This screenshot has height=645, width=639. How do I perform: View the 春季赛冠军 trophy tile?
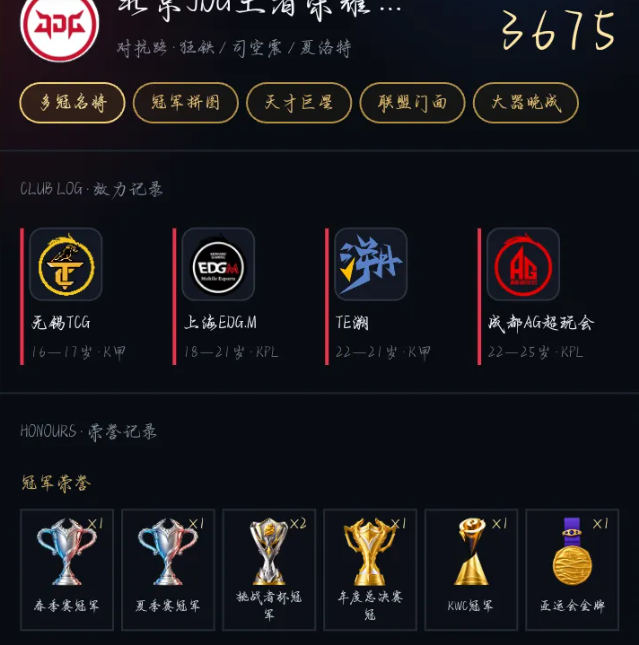67,570
